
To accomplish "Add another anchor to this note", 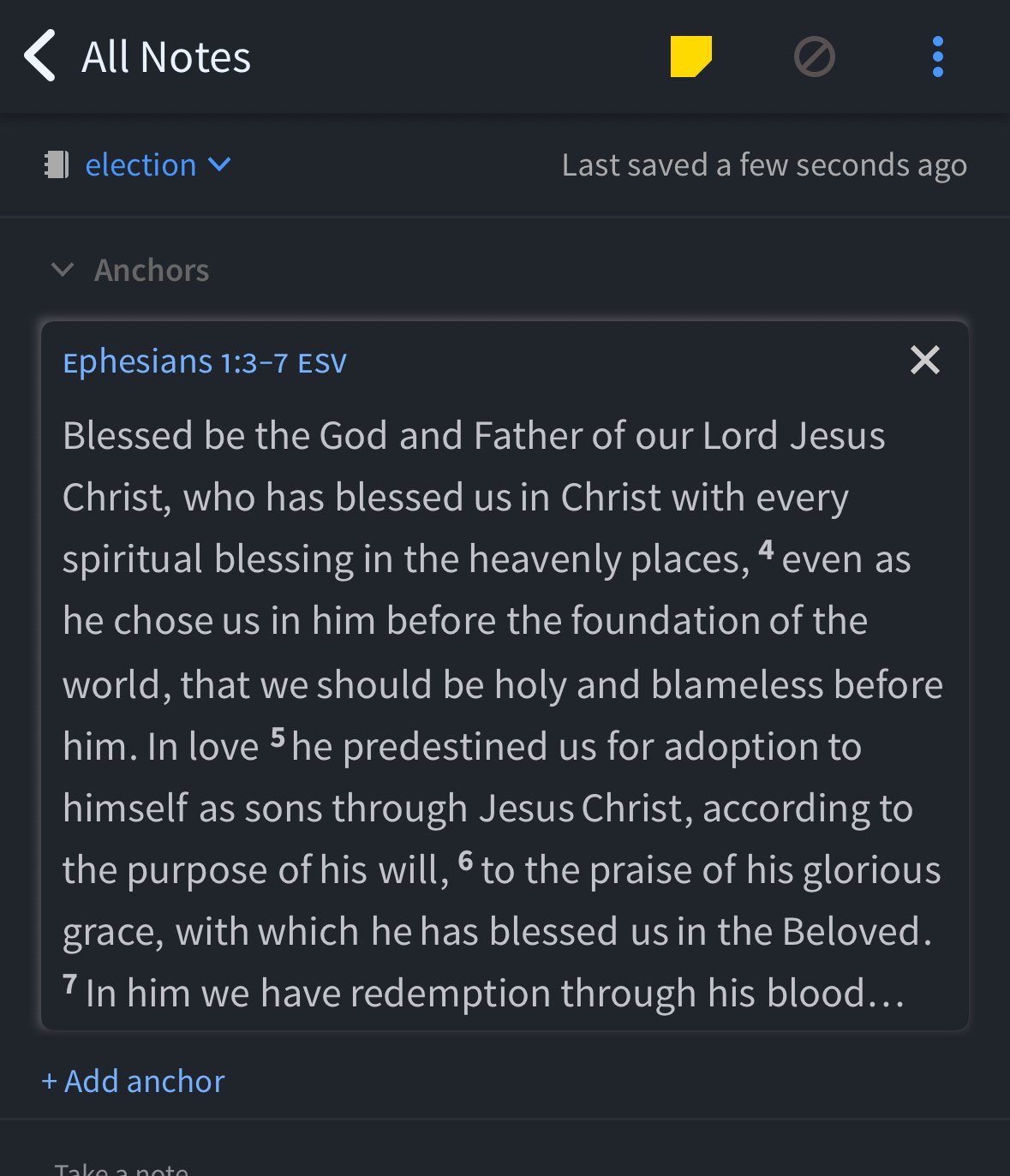I will (x=134, y=1081).
